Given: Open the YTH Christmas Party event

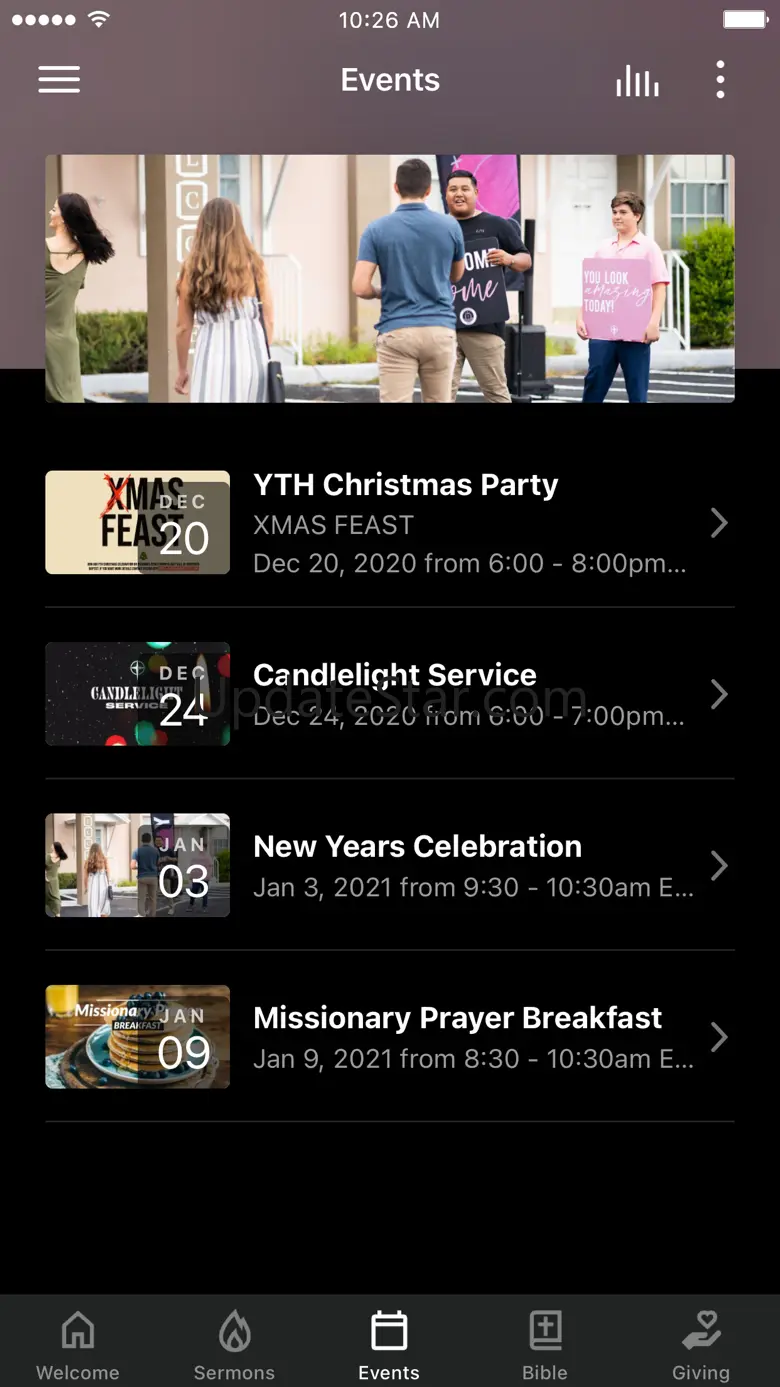Looking at the screenshot, I should coord(390,523).
